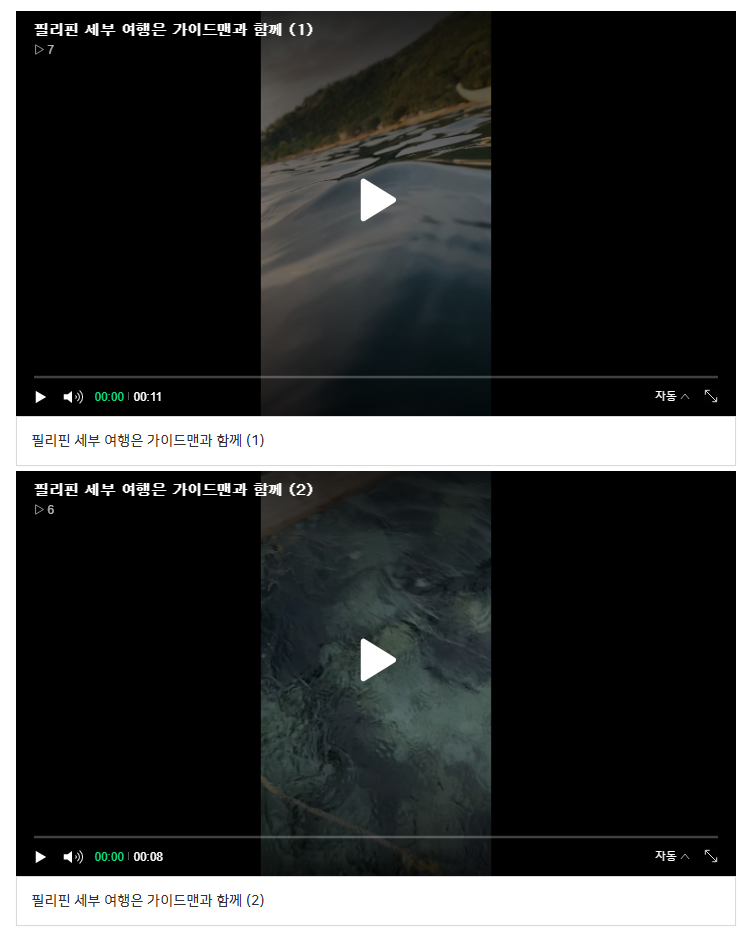
Task: Open 자동 quality menu on video (2)
Action: (x=672, y=856)
